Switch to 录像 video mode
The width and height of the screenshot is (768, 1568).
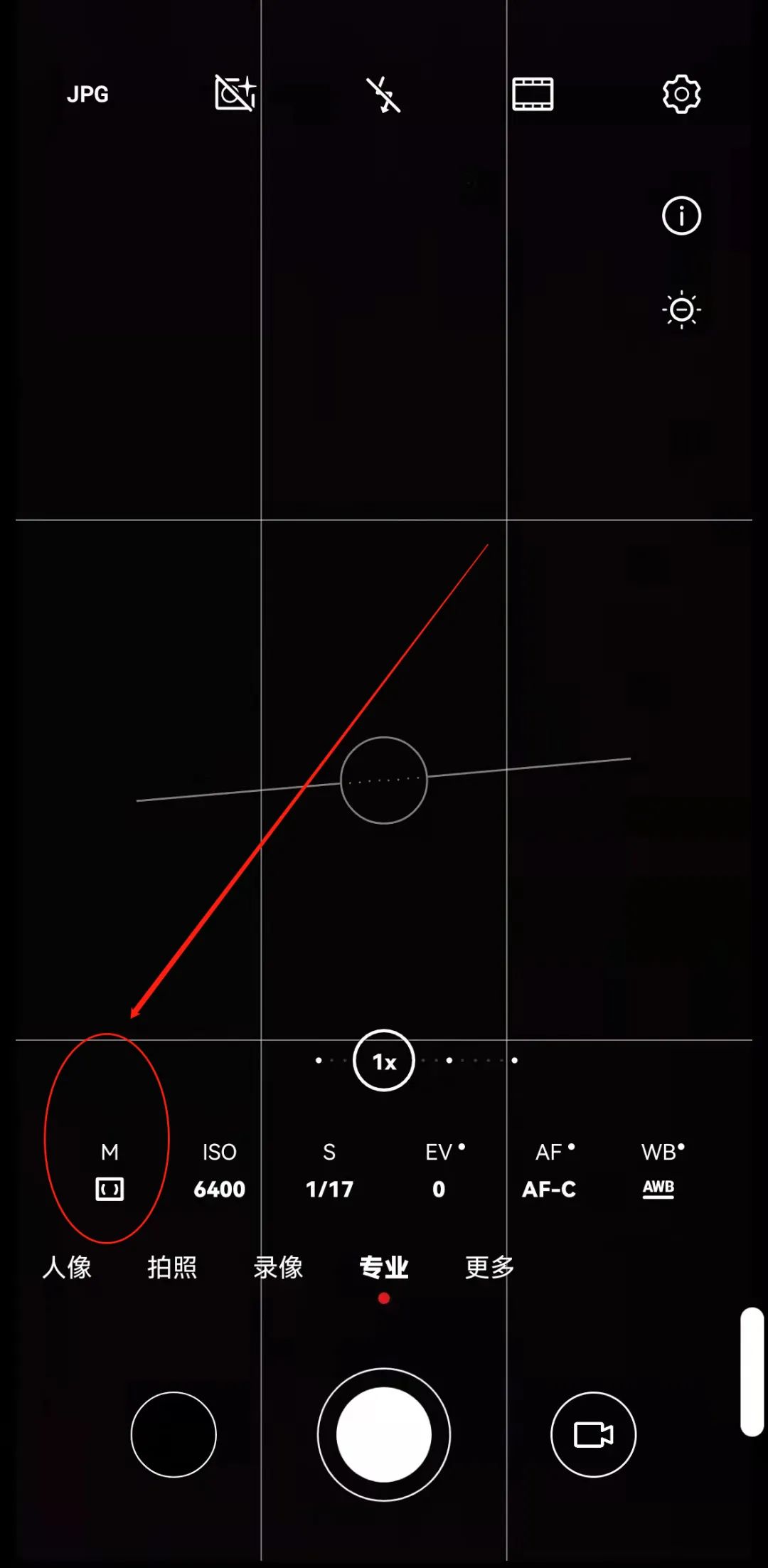(x=278, y=1267)
